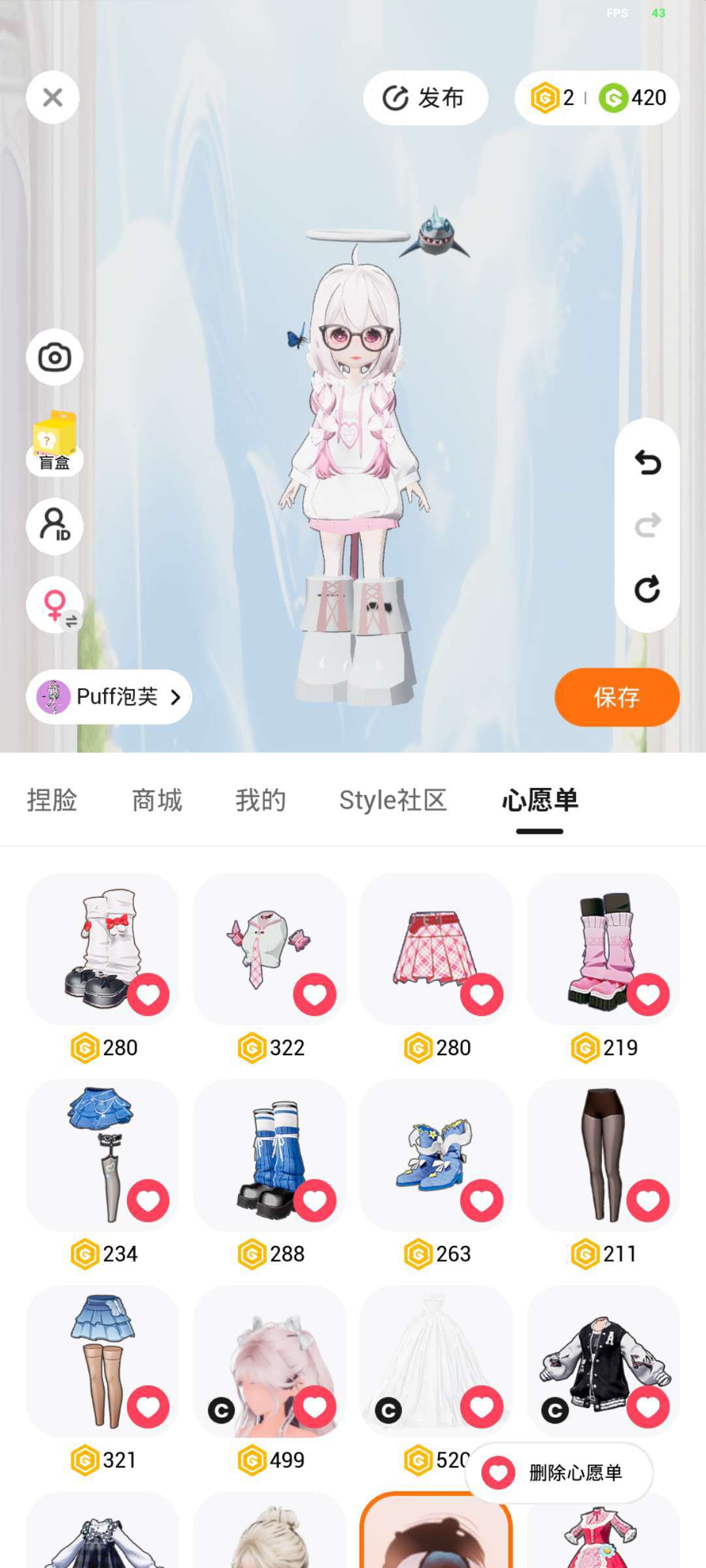Open the avatar ID icon
The width and height of the screenshot is (706, 1568).
coord(54,526)
